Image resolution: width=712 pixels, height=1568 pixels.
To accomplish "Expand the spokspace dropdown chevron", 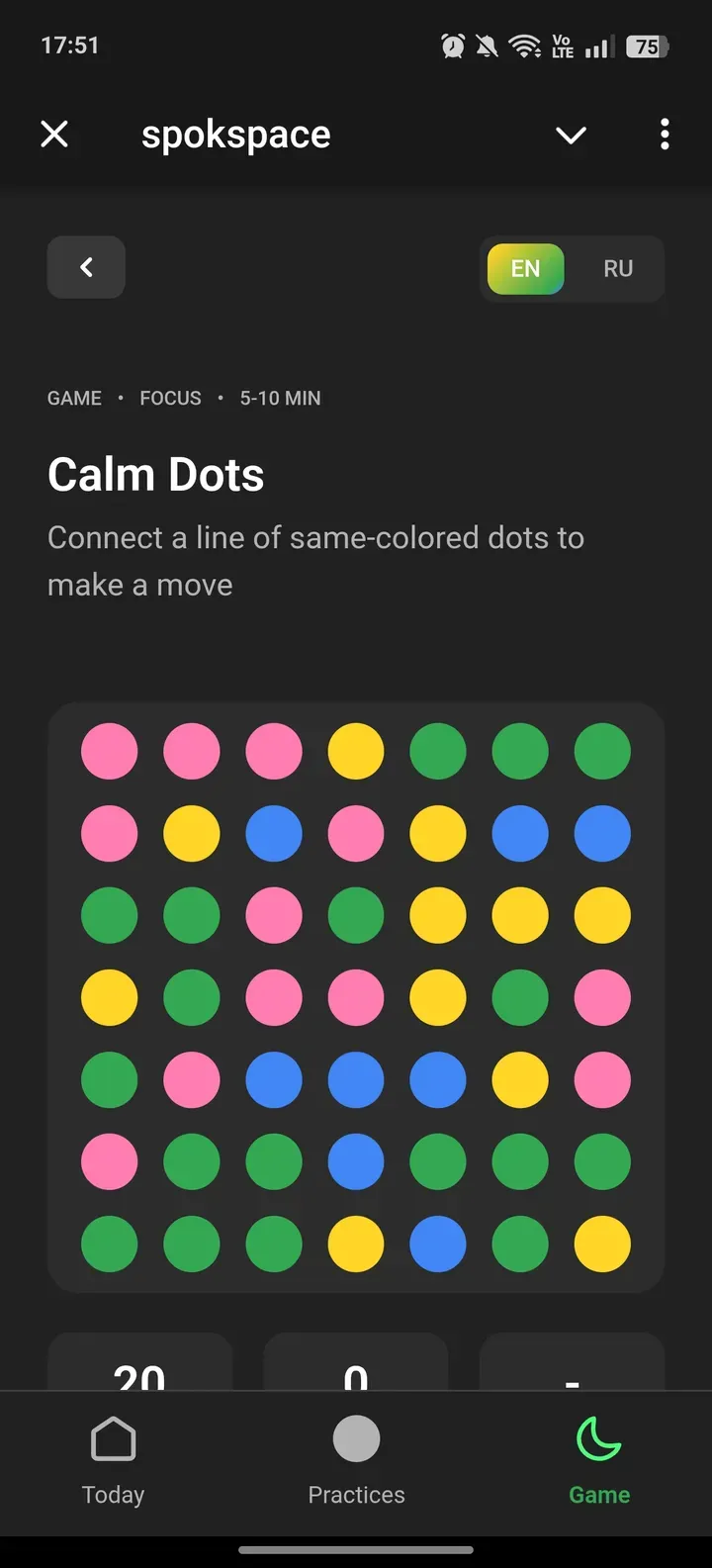I will coord(571,135).
